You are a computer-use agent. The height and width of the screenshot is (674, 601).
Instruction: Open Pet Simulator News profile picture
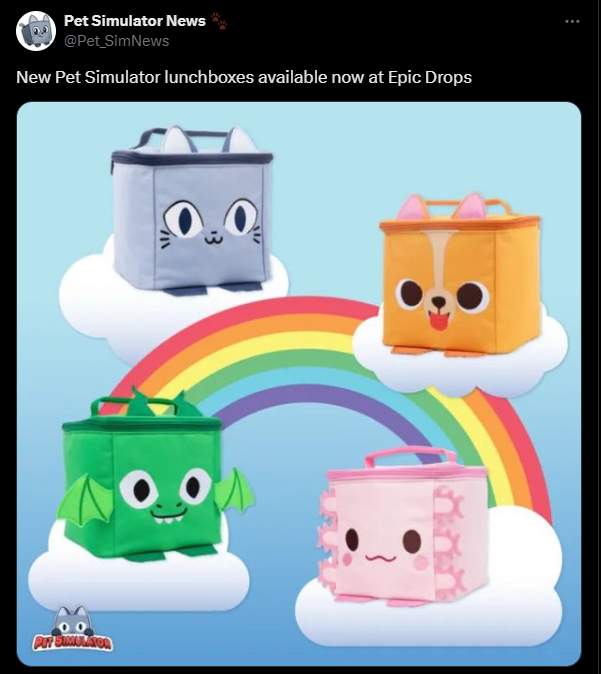36,31
